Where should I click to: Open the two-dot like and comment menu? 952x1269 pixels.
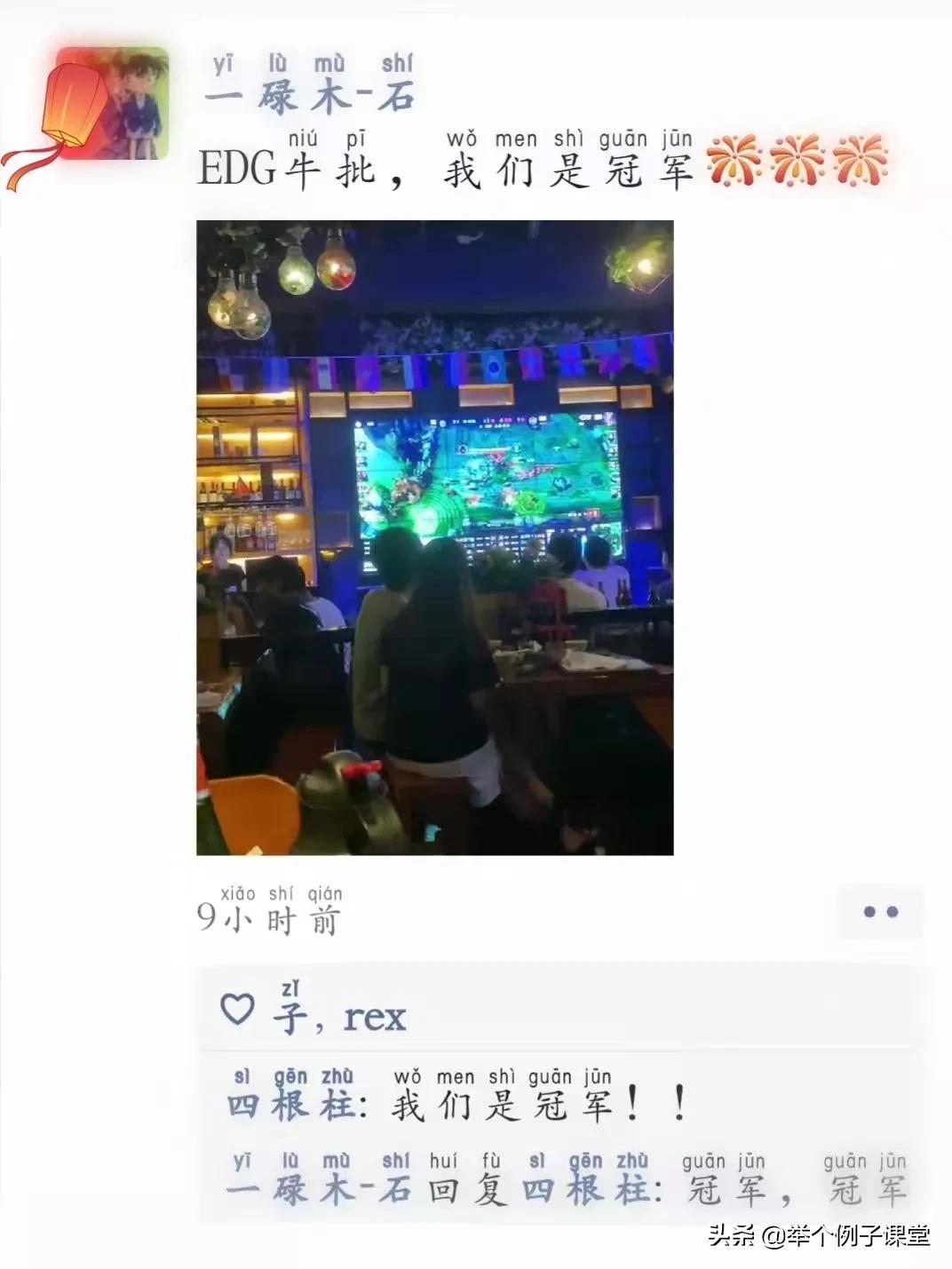click(x=880, y=912)
